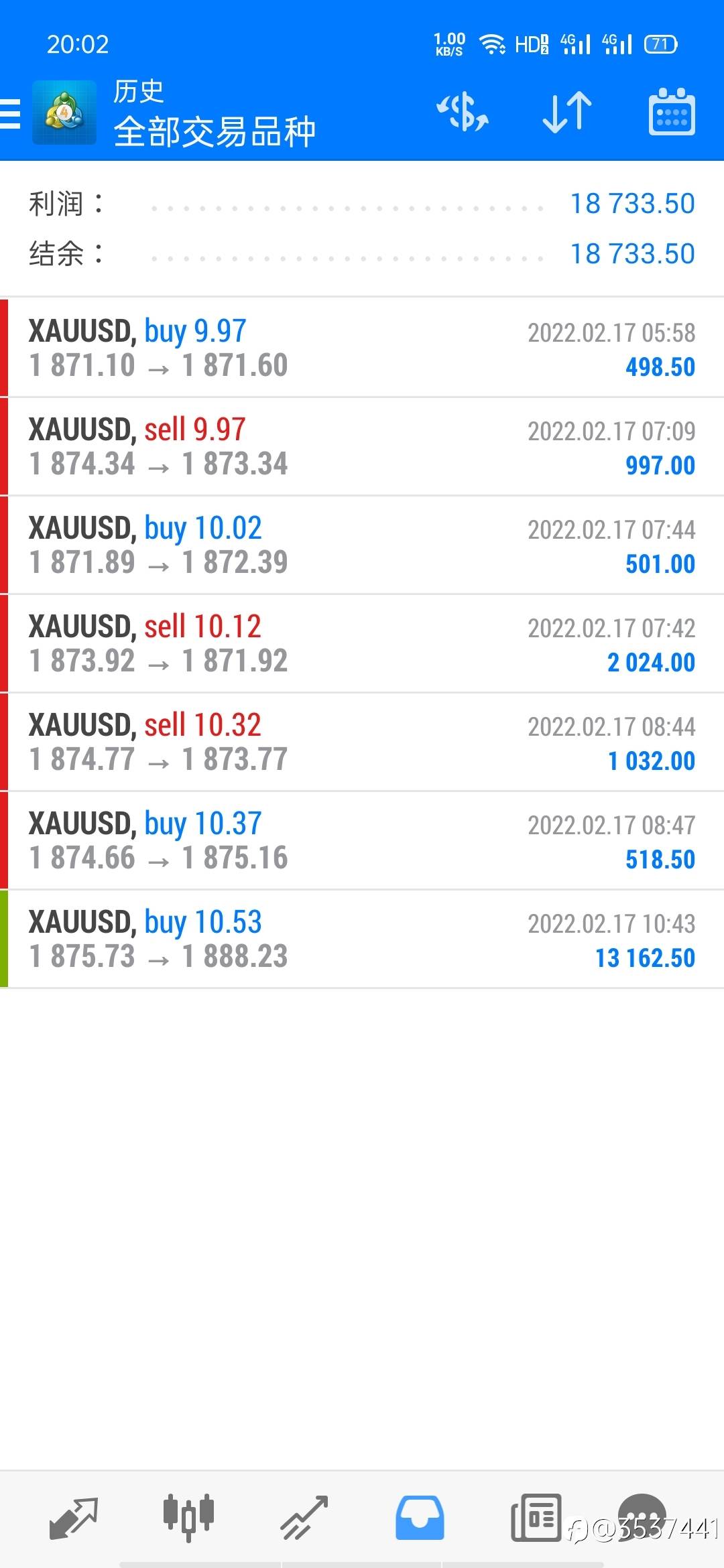Open the sort order arrows
This screenshot has height=1568, width=724.
567,112
